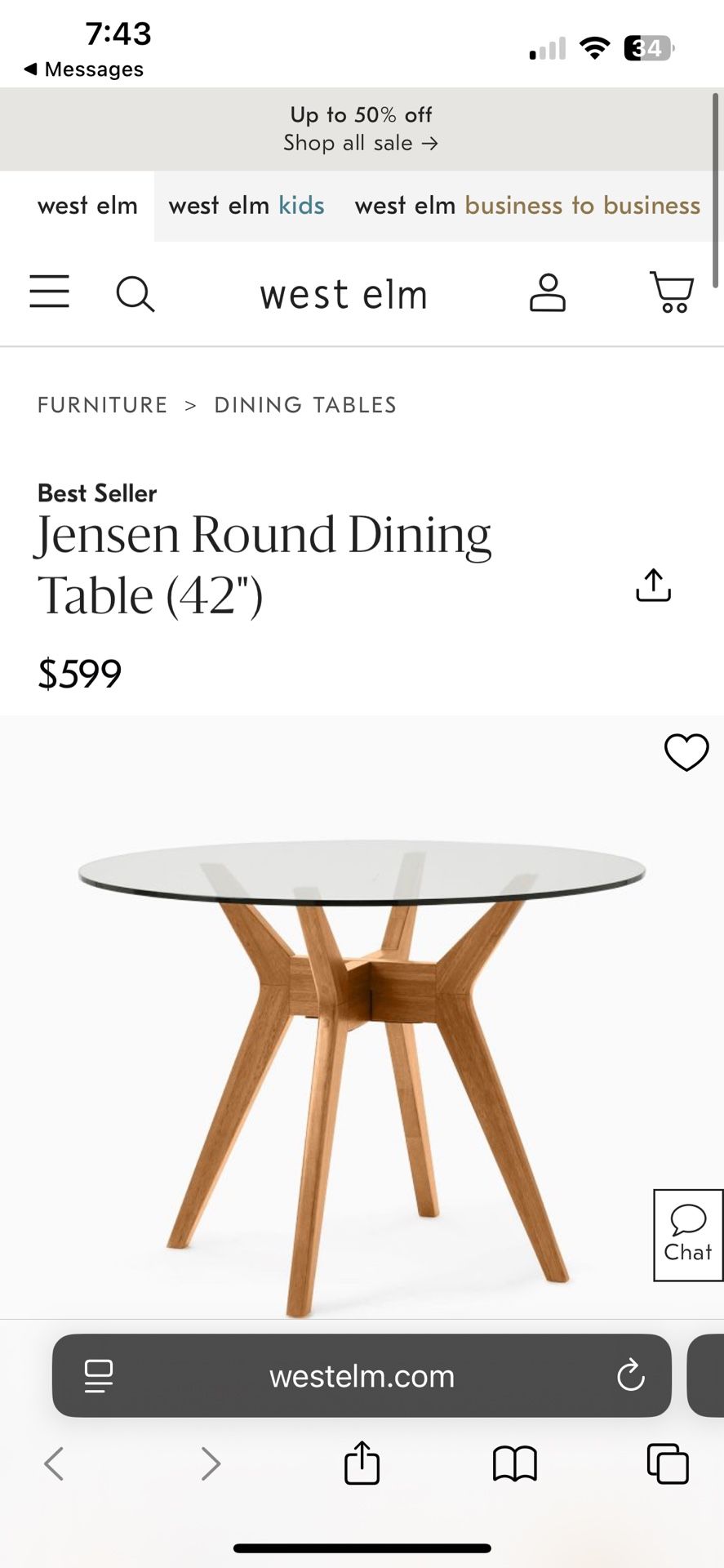The width and height of the screenshot is (724, 1568).
Task: Open Safari bookmarks
Action: 514,1463
